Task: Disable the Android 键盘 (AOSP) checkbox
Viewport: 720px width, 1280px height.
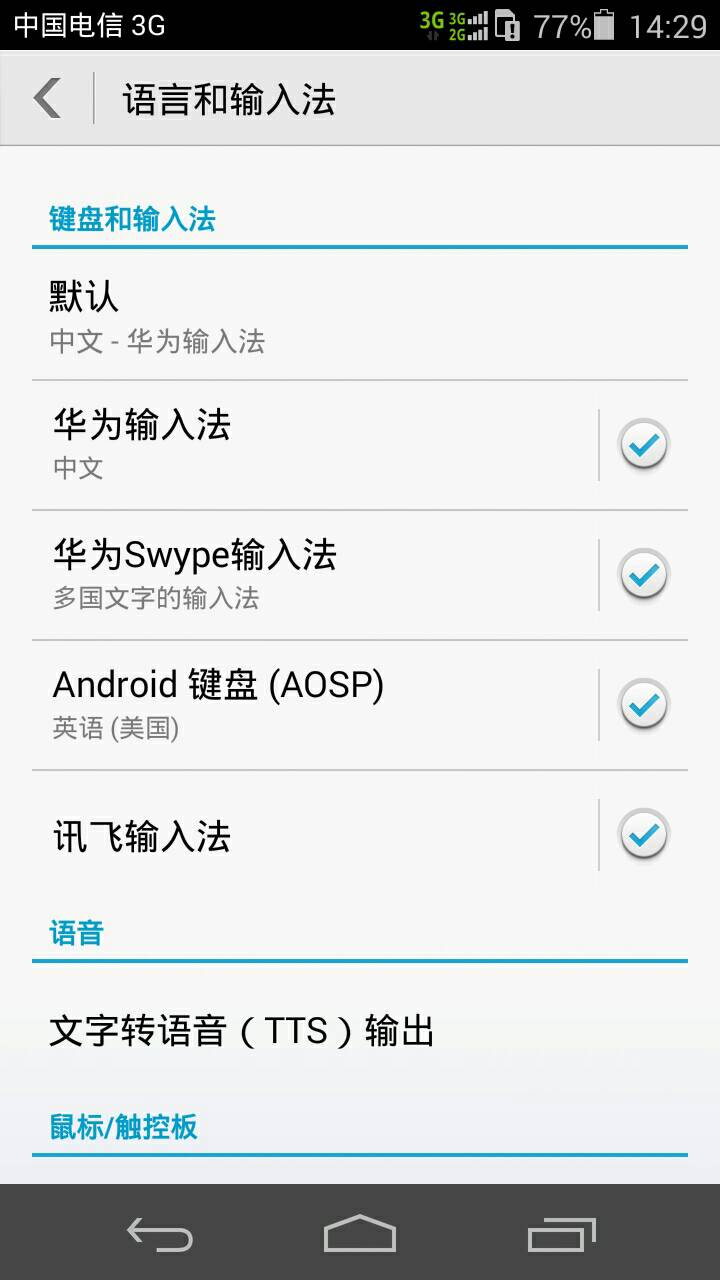Action: click(643, 705)
